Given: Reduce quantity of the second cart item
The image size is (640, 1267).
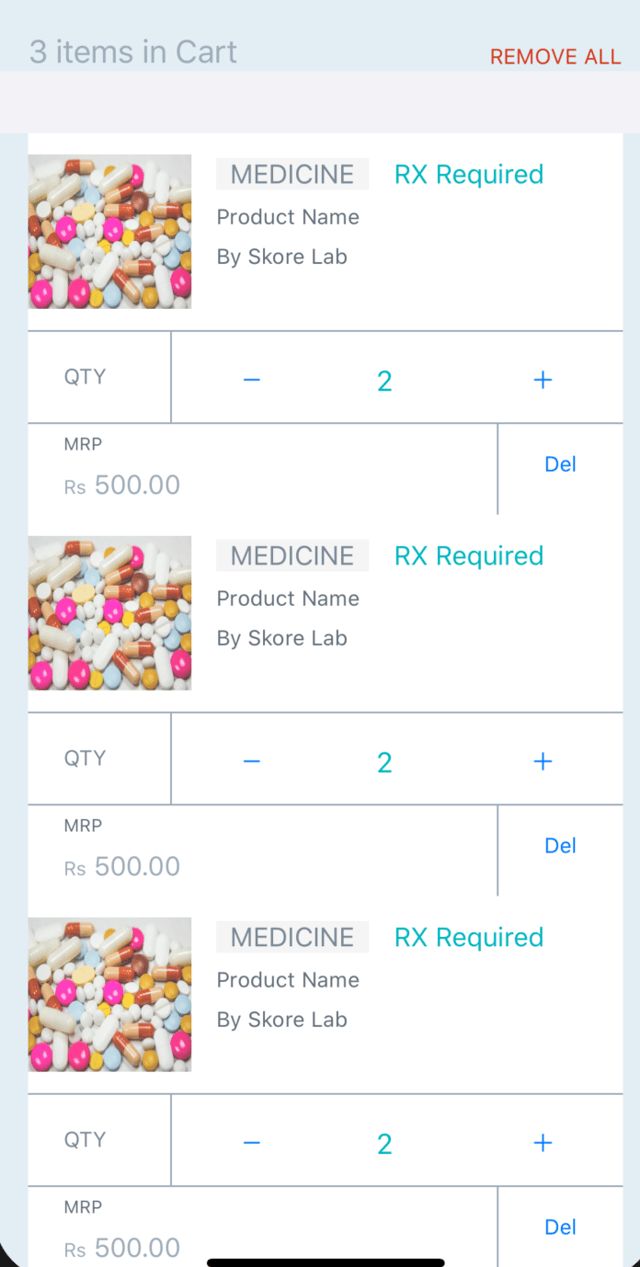Looking at the screenshot, I should [x=252, y=762].
